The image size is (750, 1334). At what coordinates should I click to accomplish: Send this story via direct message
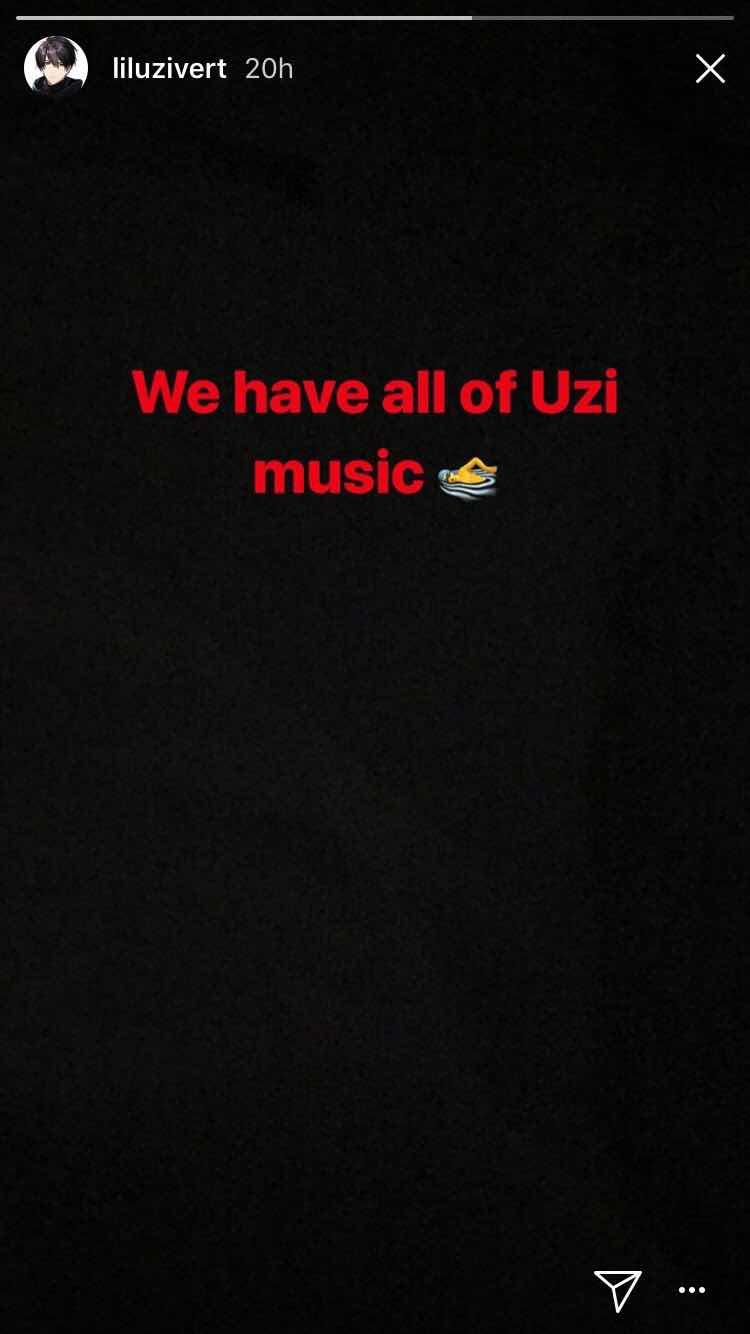(617, 1290)
